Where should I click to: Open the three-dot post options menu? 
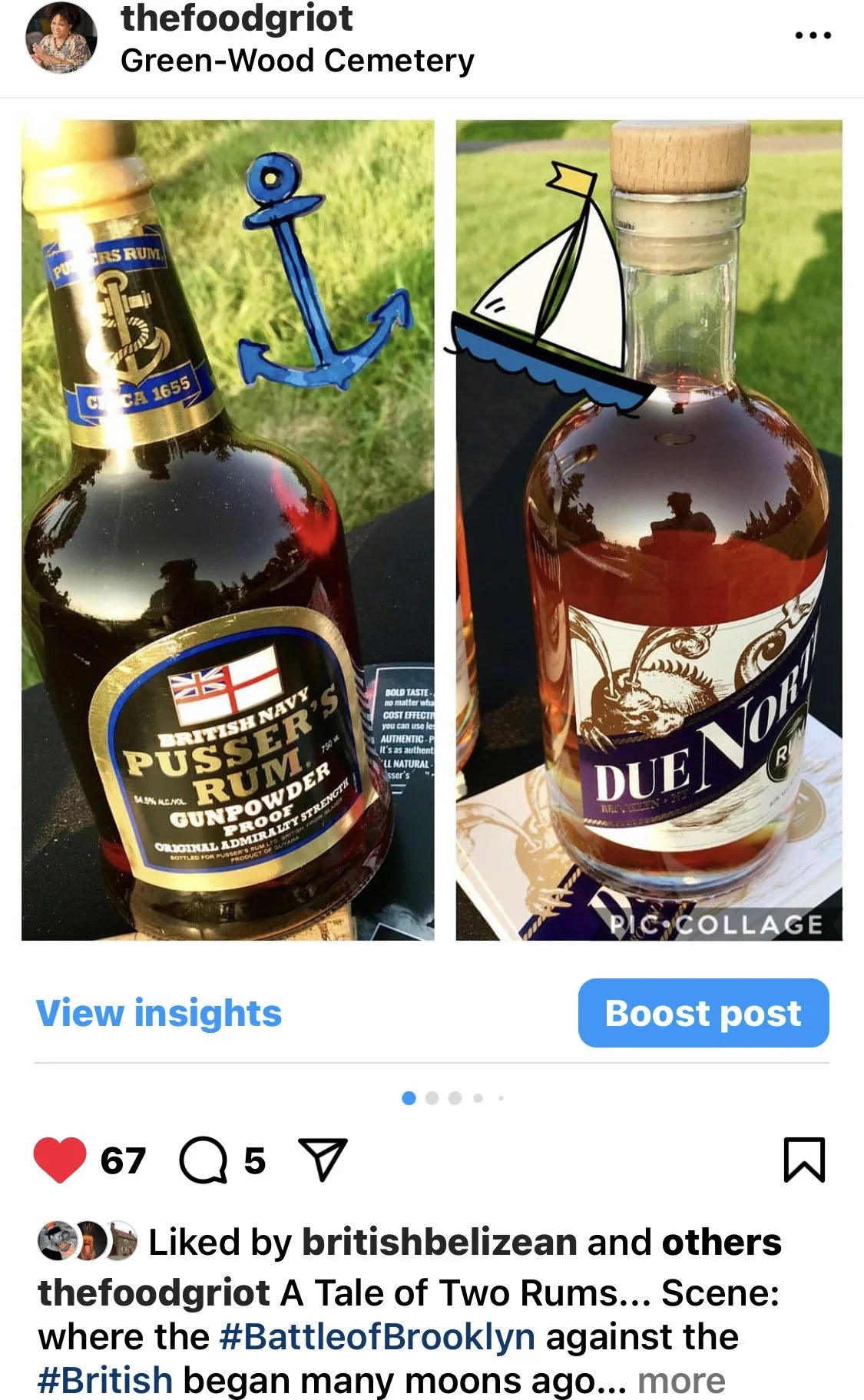tap(813, 35)
